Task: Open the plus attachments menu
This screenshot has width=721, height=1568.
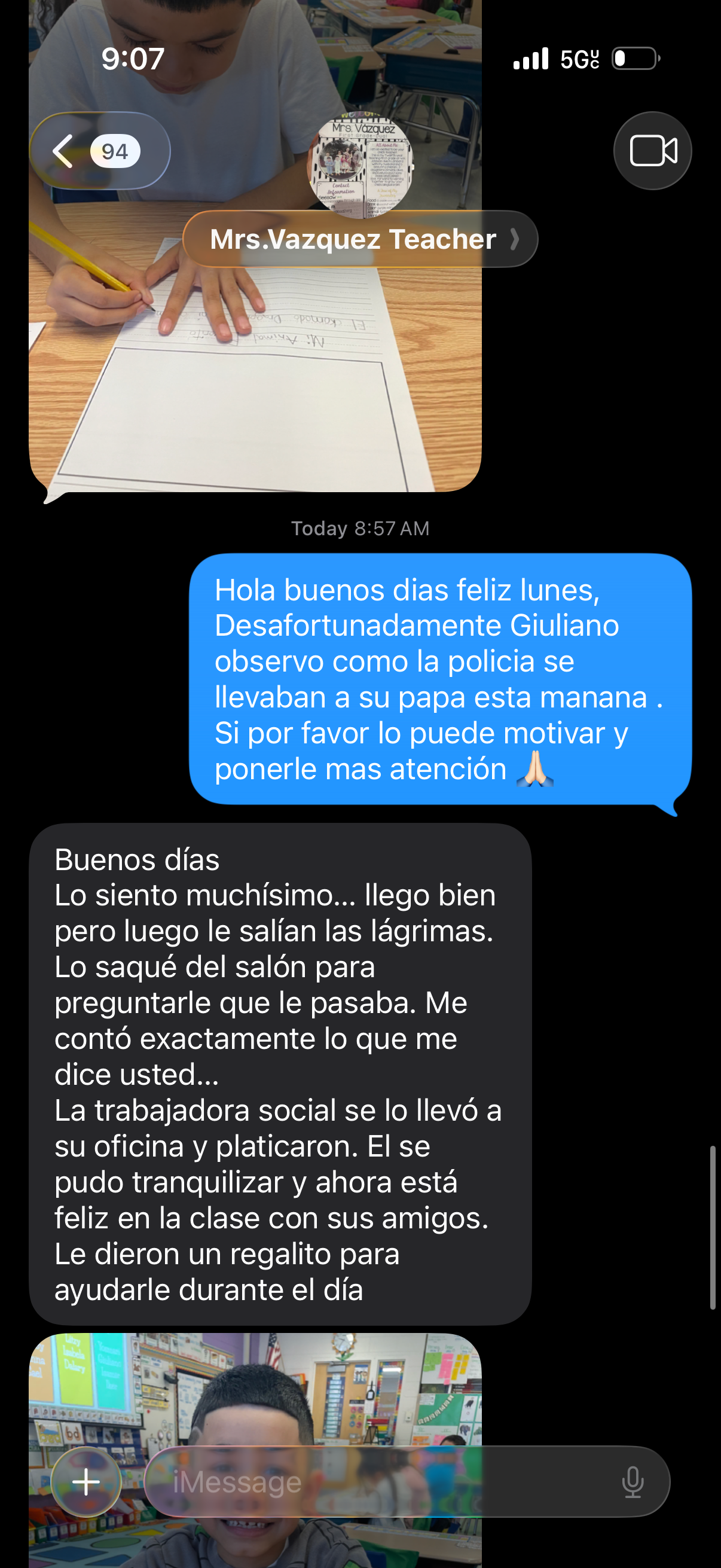Action: point(87,1481)
